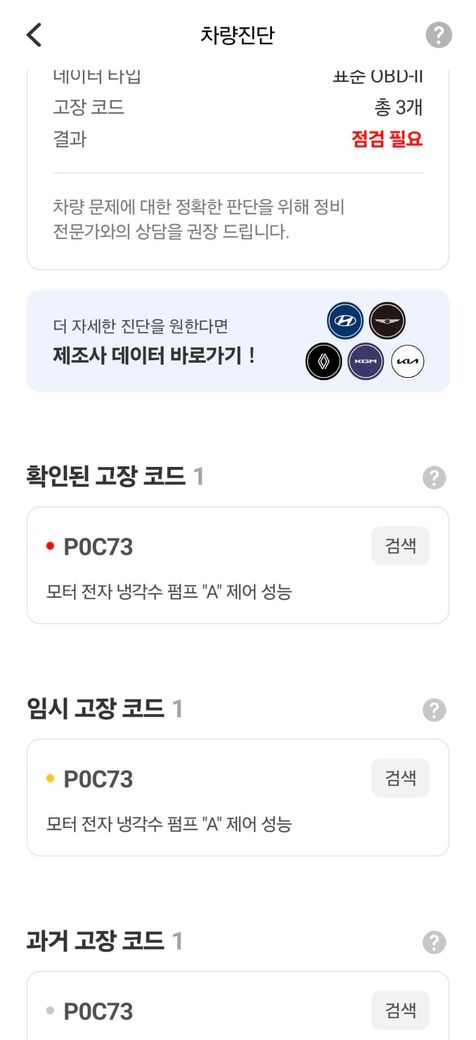The height and width of the screenshot is (1040, 476).
Task: Go back using the top-left arrow
Action: coord(34,34)
